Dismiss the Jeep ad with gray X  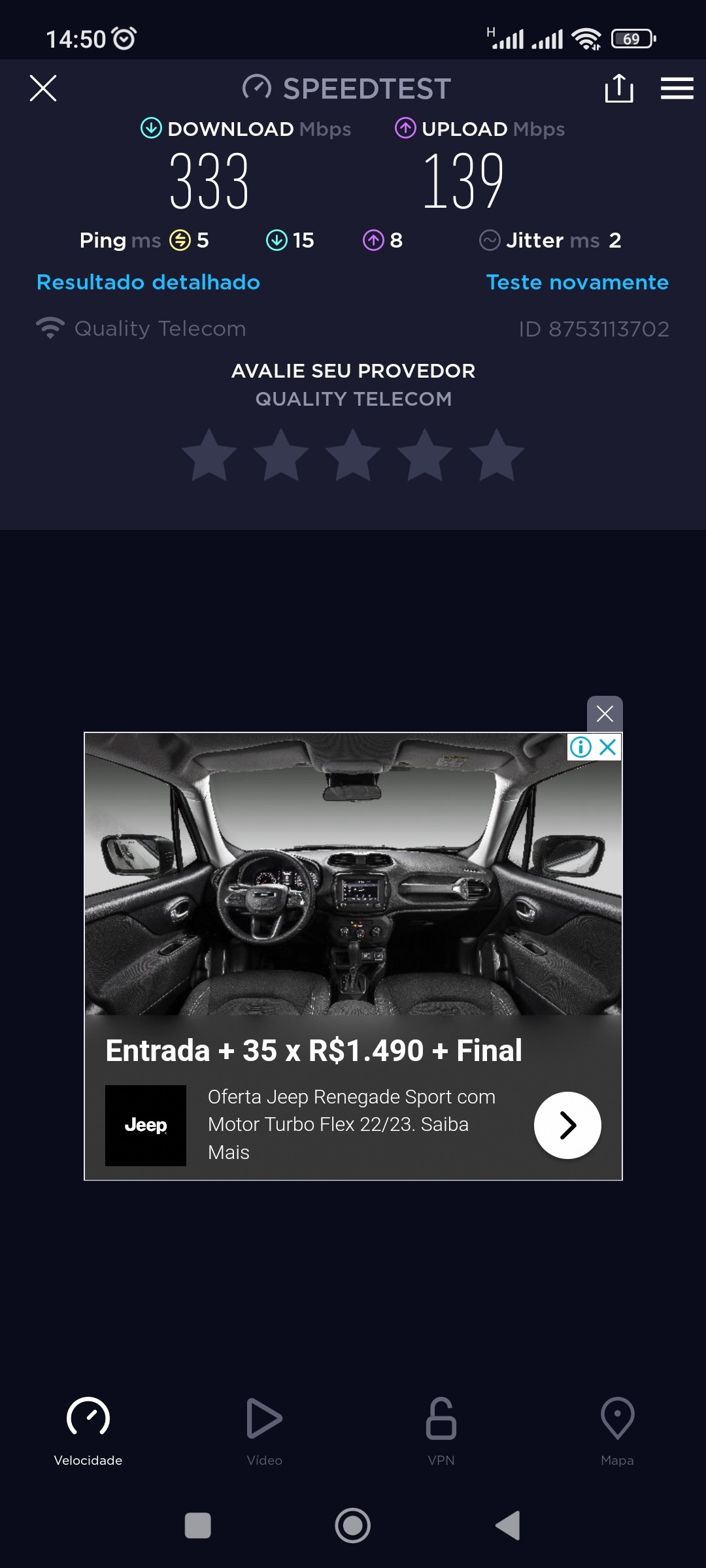[605, 713]
